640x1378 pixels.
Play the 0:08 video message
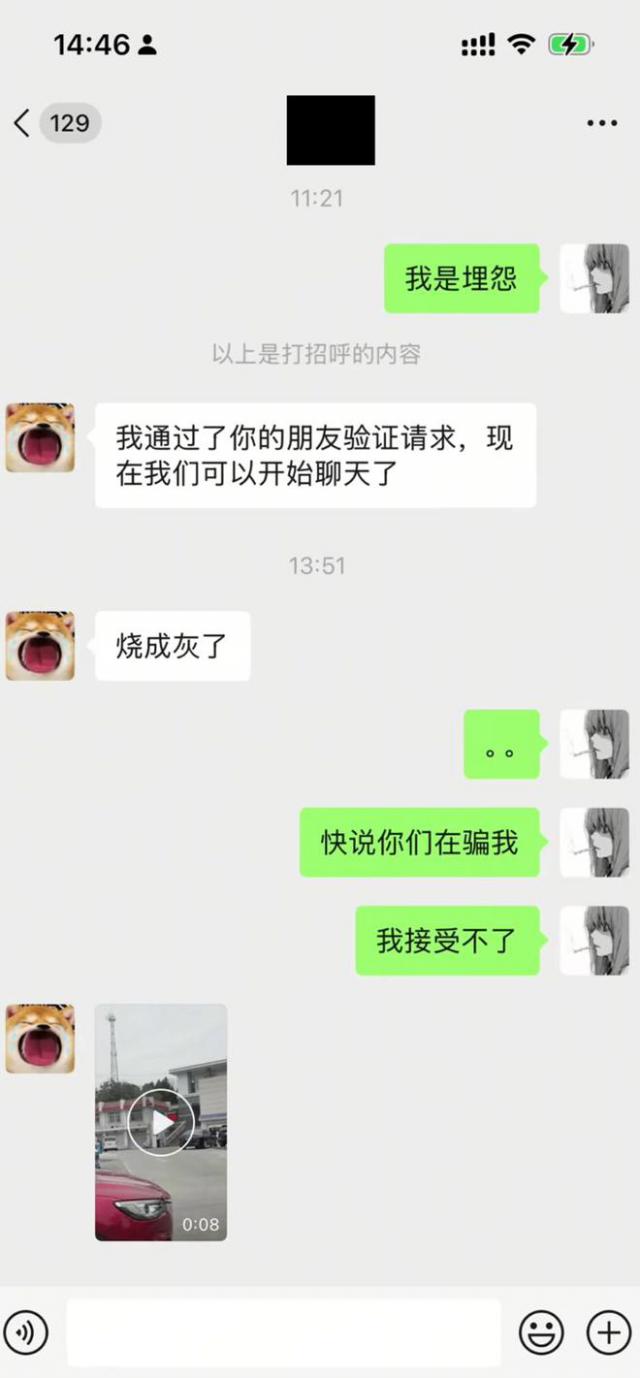(x=161, y=1122)
